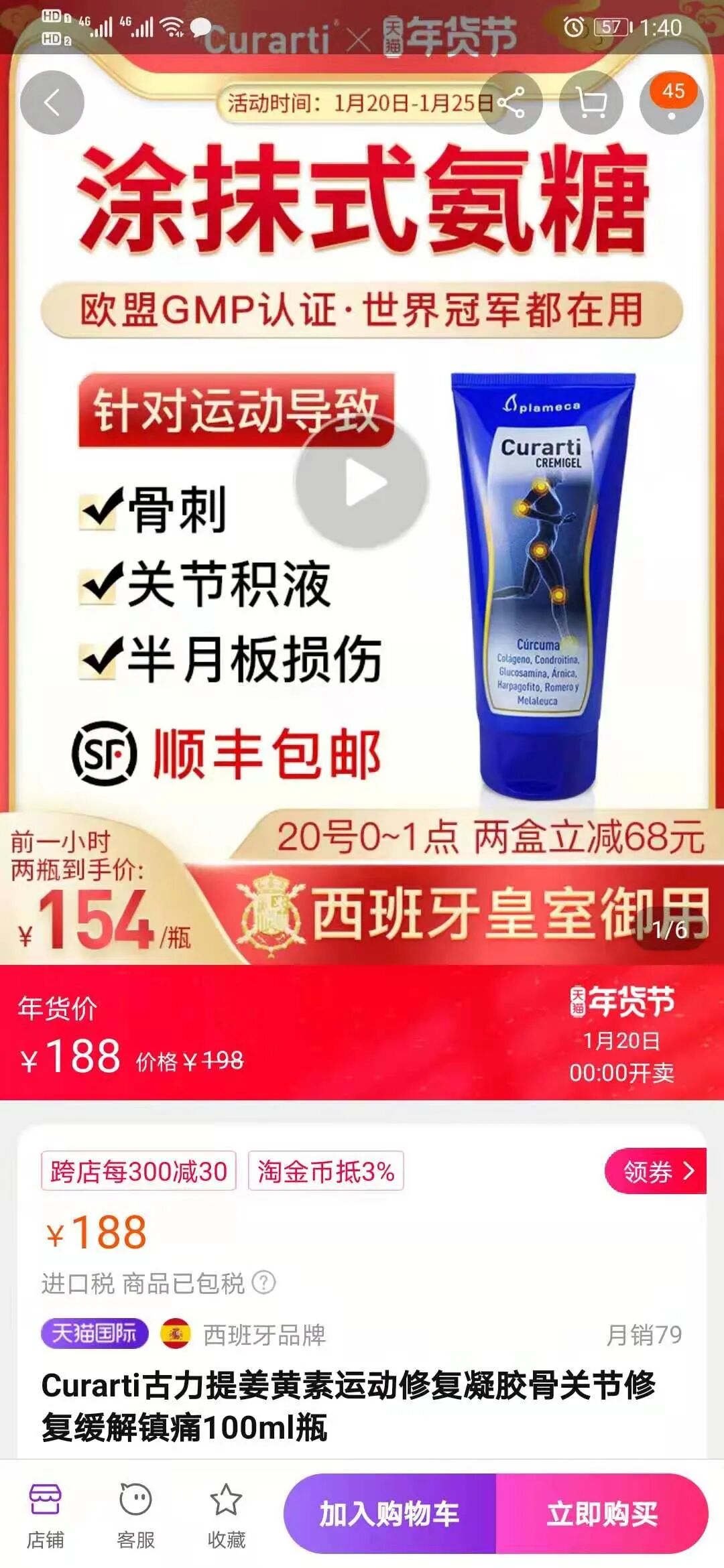
Task: Tap the 淘金币抵3% tag
Action: [x=326, y=1171]
